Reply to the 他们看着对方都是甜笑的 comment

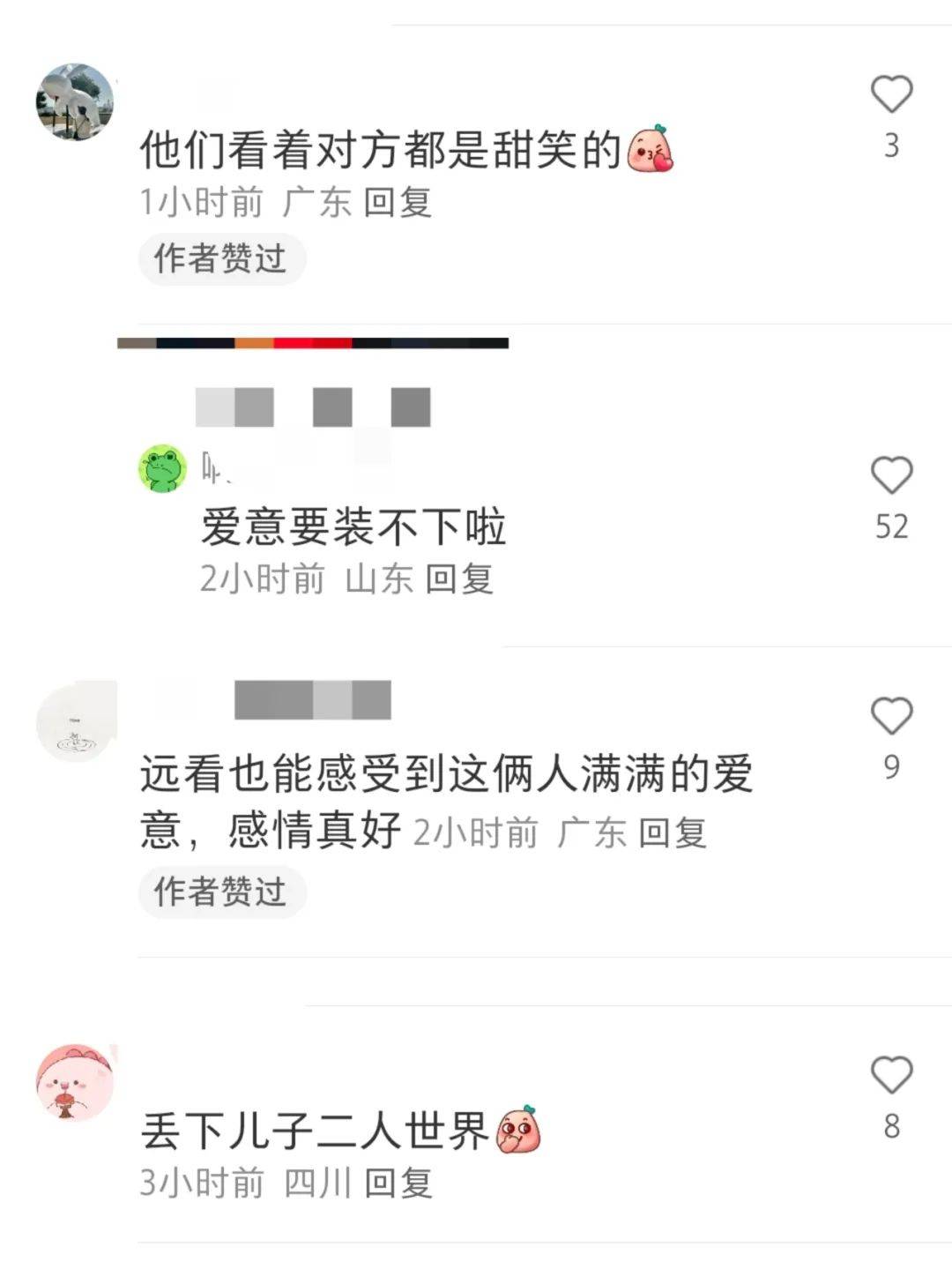pyautogui.click(x=398, y=203)
